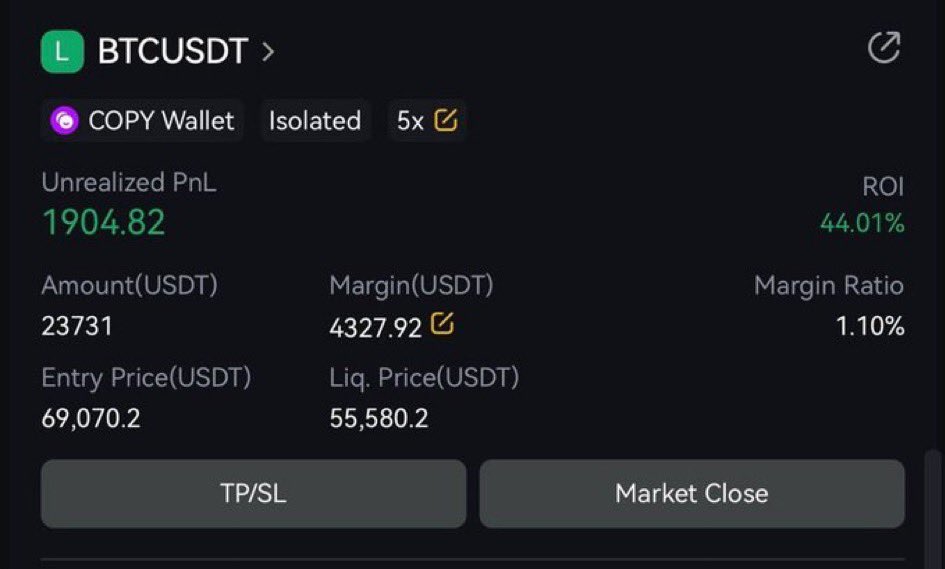
Task: Open the TP/SL settings
Action: pyautogui.click(x=253, y=493)
